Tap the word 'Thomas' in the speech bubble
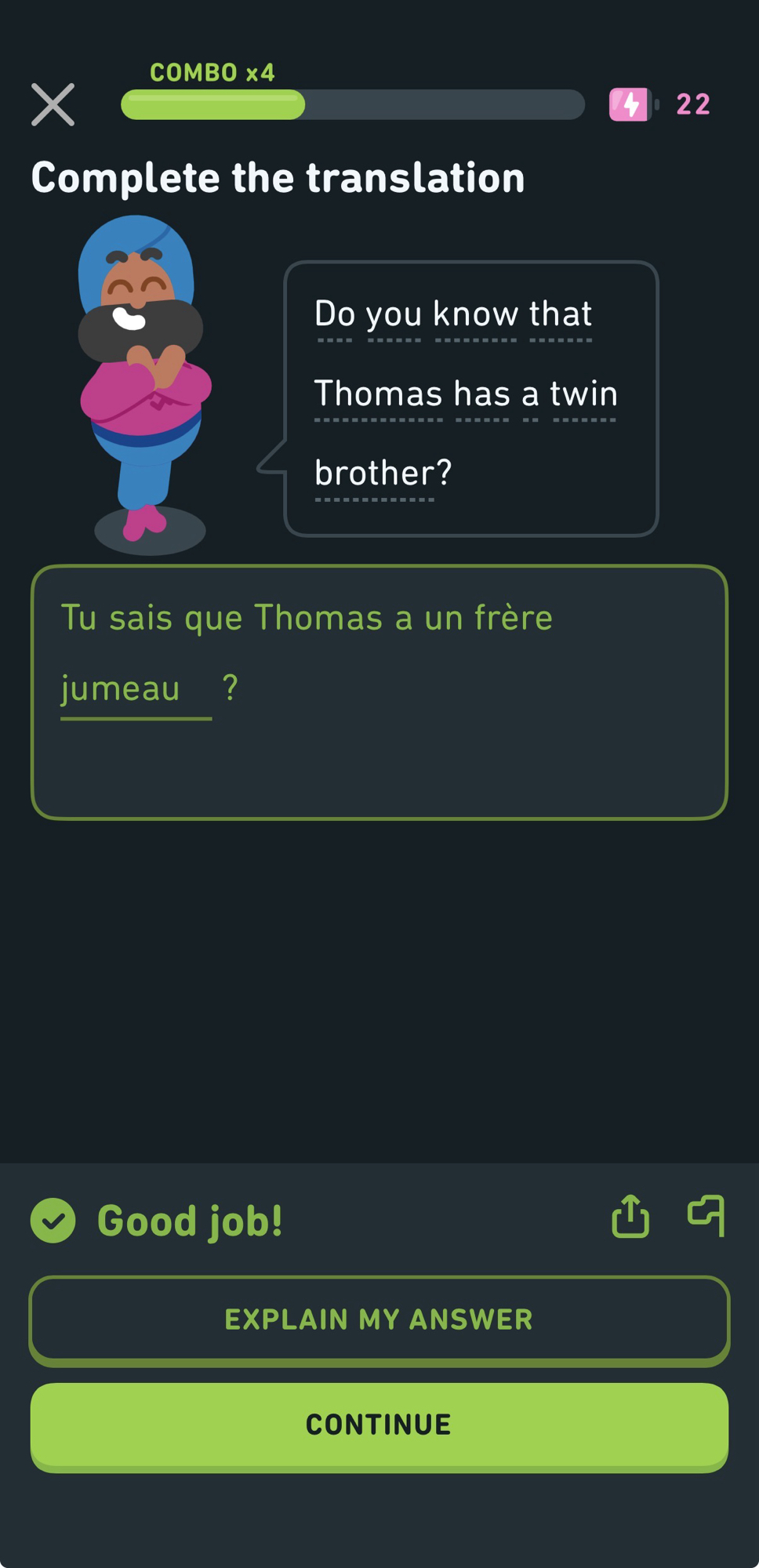The width and height of the screenshot is (759, 1568). coord(378,394)
